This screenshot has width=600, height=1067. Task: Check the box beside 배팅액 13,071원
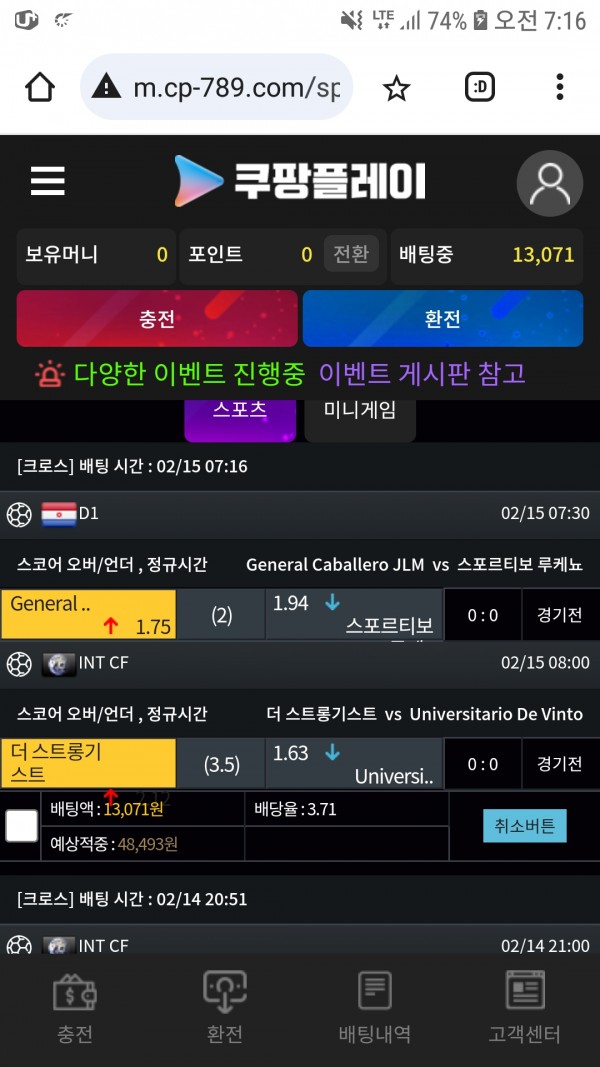tap(22, 826)
